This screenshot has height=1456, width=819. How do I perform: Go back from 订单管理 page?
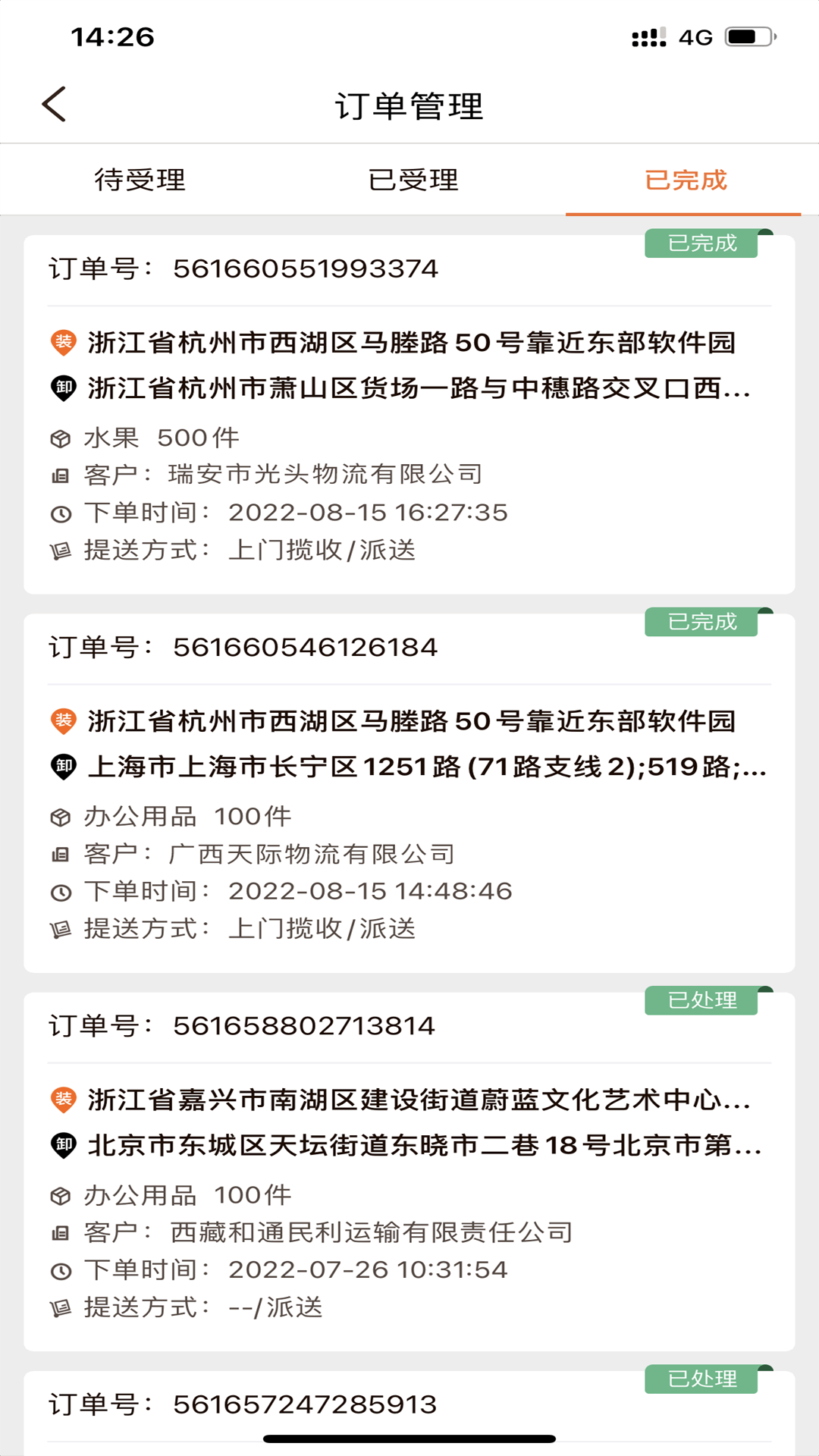click(55, 104)
